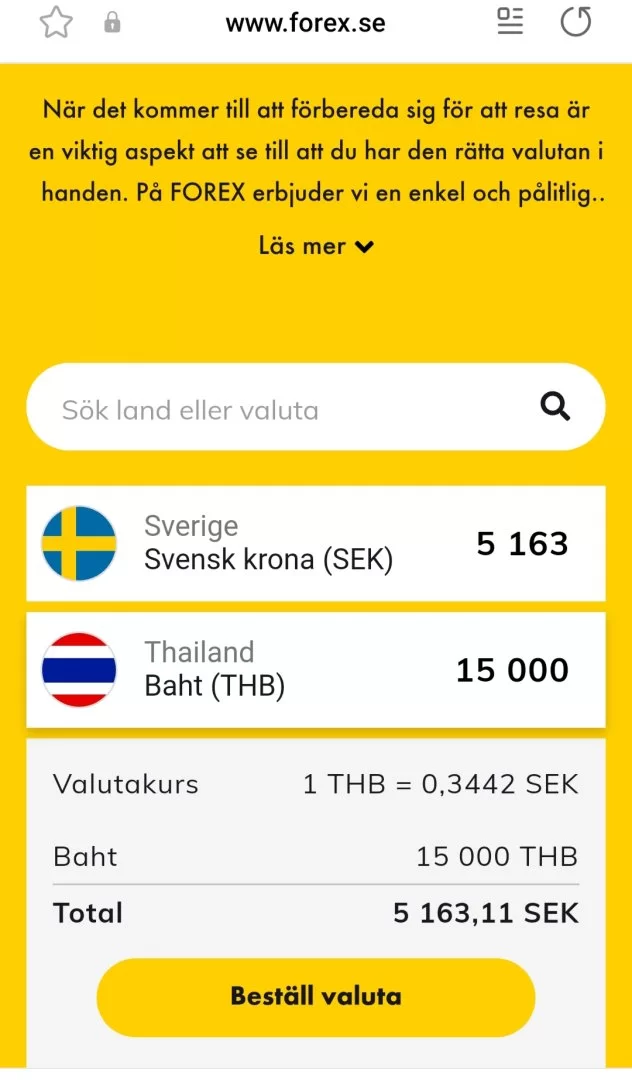This screenshot has height=1080, width=632.
Task: Expand the text with Läs mer
Action: click(x=316, y=246)
